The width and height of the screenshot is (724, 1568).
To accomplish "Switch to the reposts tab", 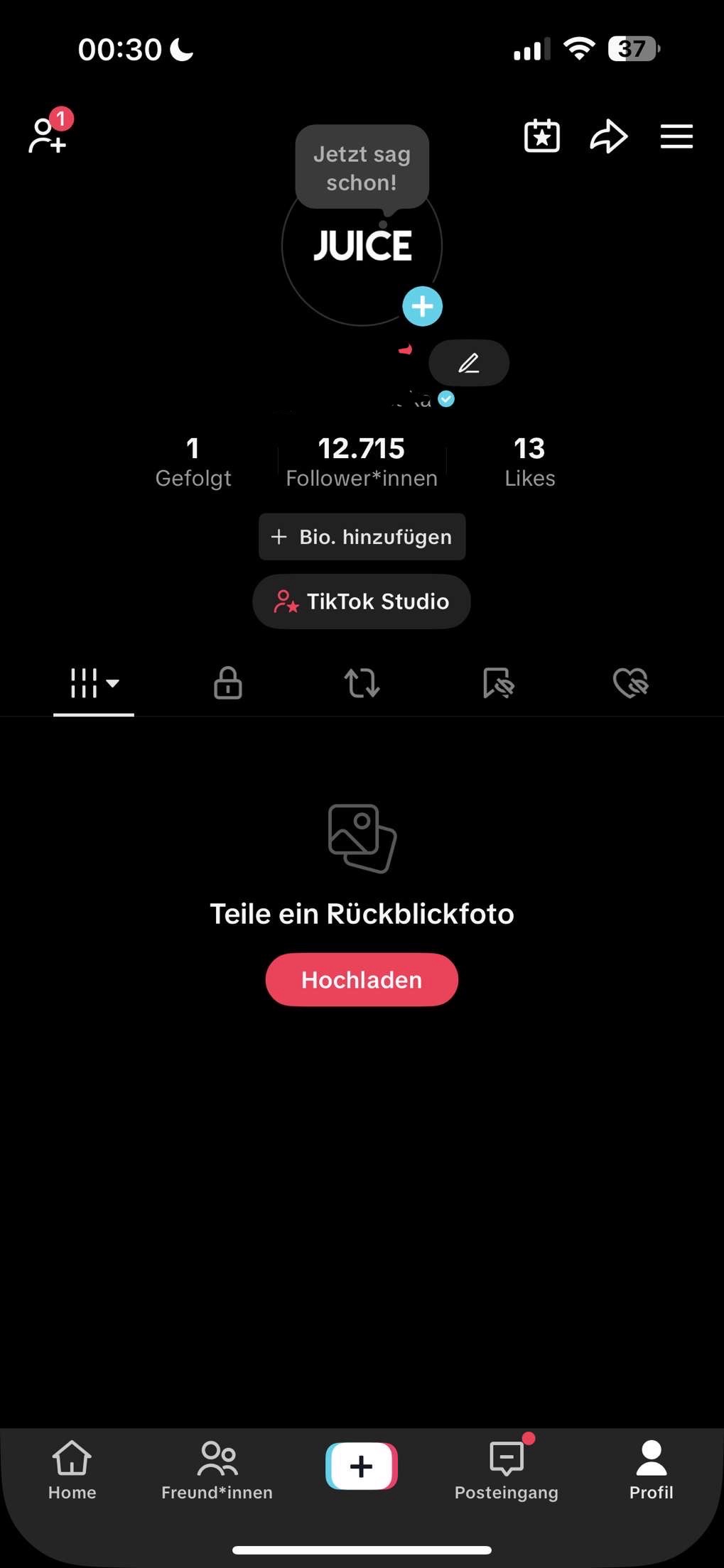I will 362,683.
